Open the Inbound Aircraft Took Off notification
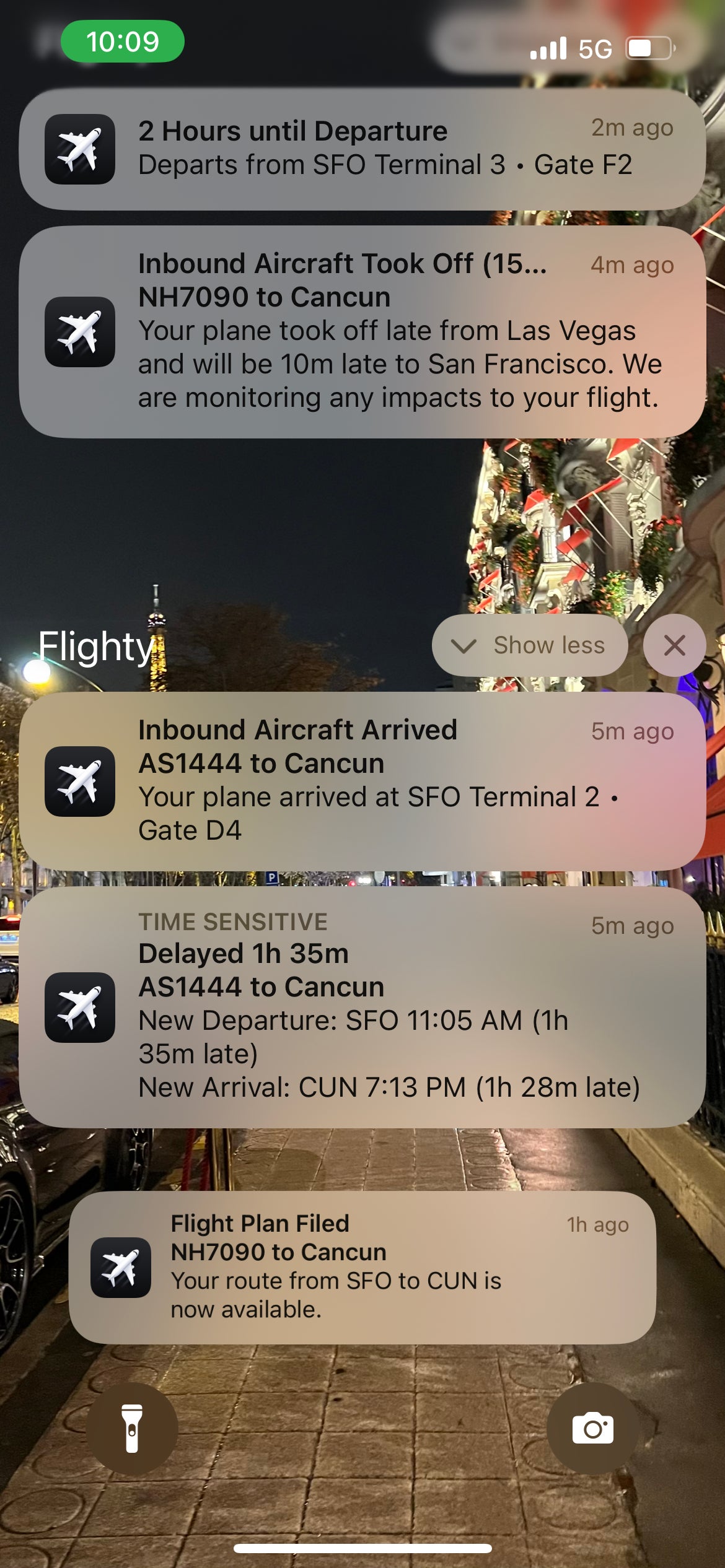Image resolution: width=725 pixels, height=1568 pixels. (x=362, y=332)
